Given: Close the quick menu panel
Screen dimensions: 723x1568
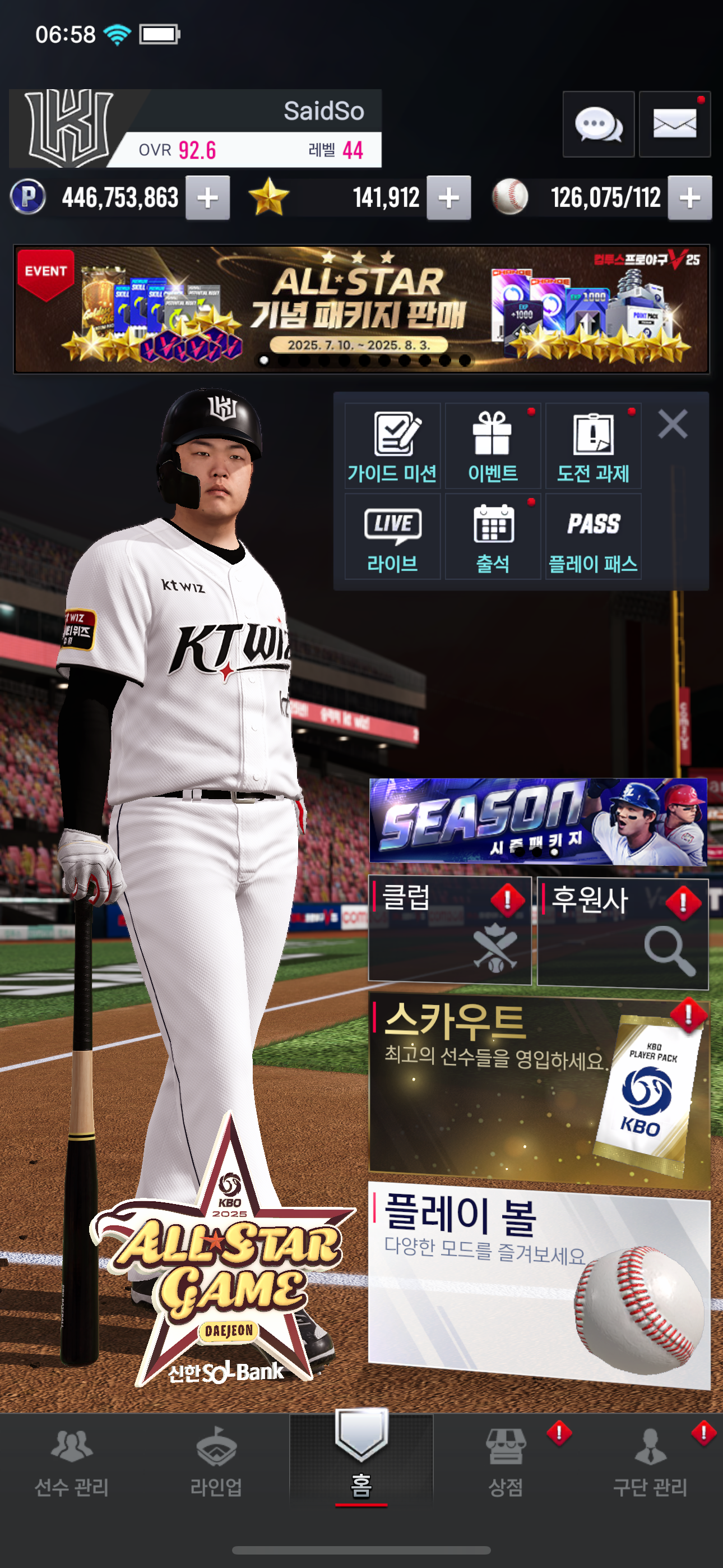Looking at the screenshot, I should pos(673,425).
